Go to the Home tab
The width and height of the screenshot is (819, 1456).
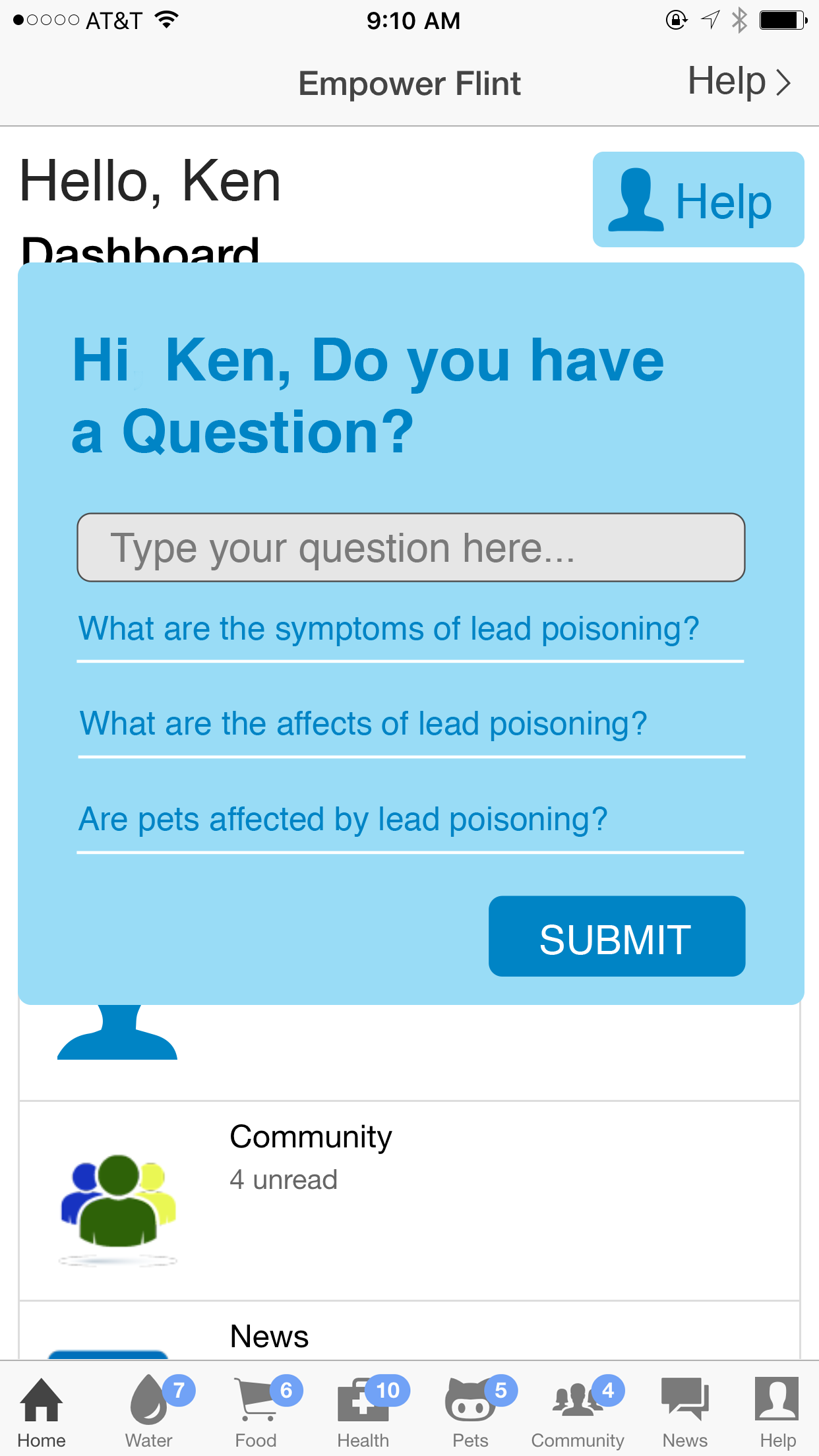pyautogui.click(x=42, y=1411)
